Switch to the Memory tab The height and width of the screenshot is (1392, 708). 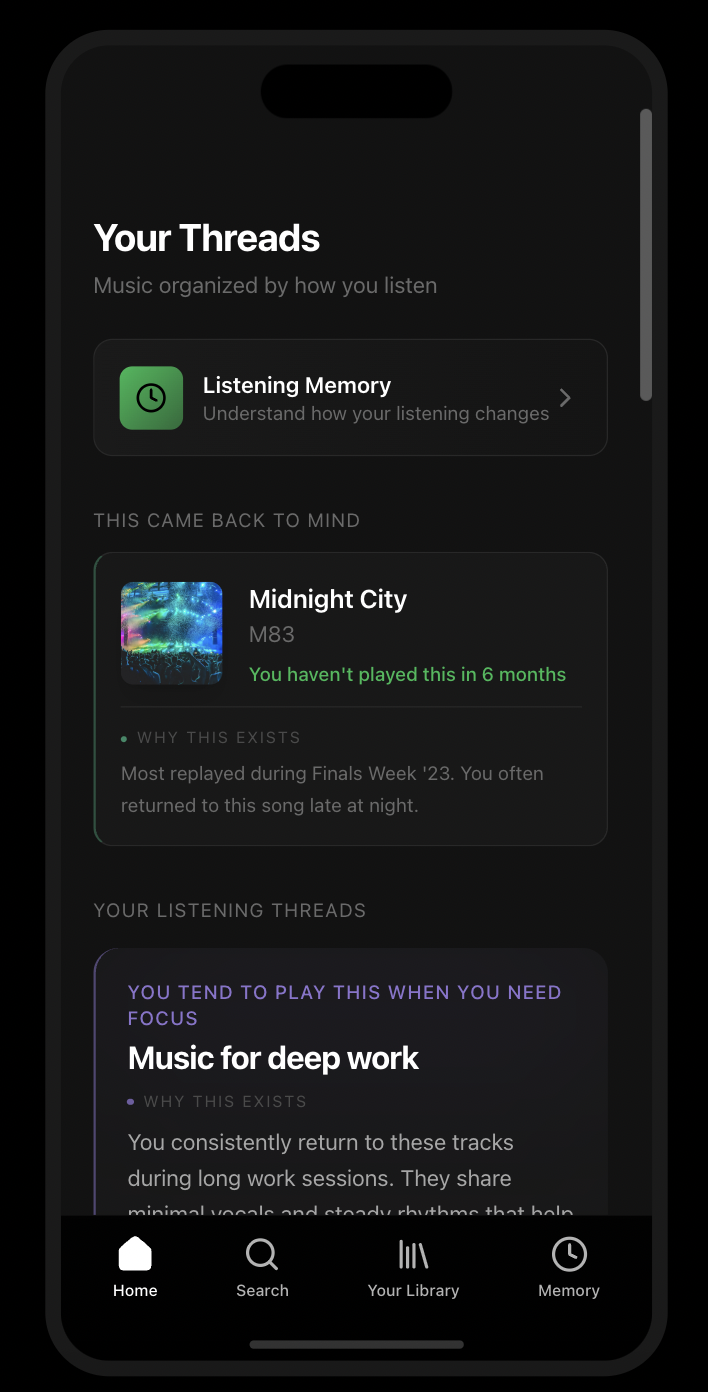pos(569,1266)
